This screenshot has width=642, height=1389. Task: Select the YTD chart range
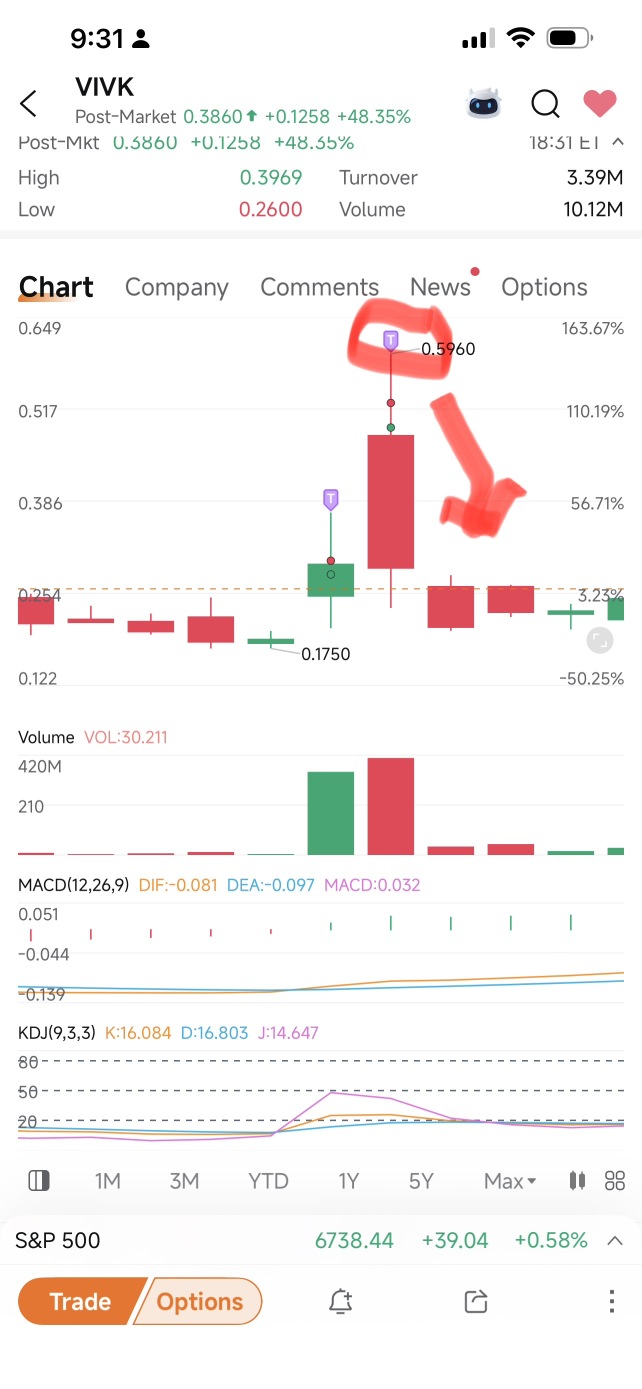click(x=268, y=1181)
